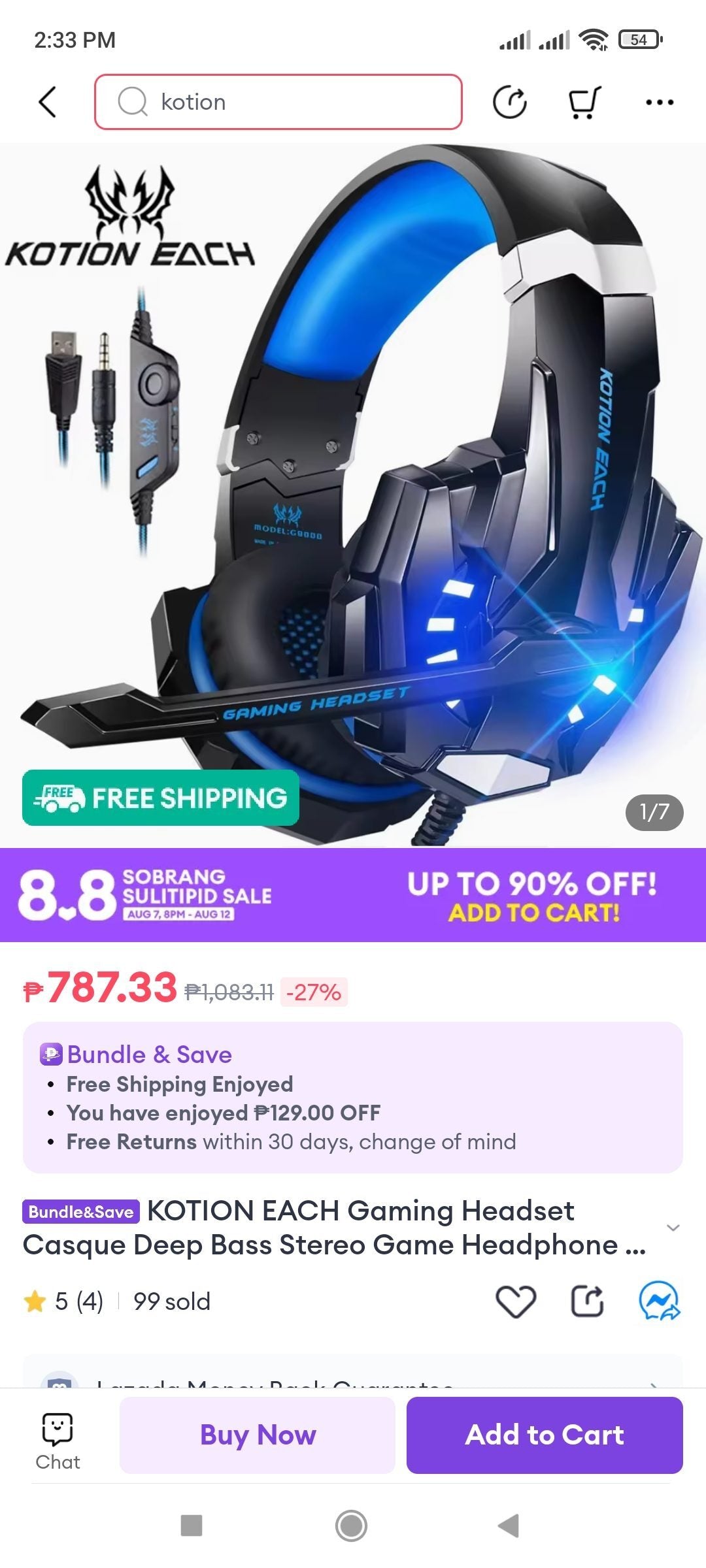Share this product
Viewport: 706px width, 1568px height.
tap(586, 1301)
